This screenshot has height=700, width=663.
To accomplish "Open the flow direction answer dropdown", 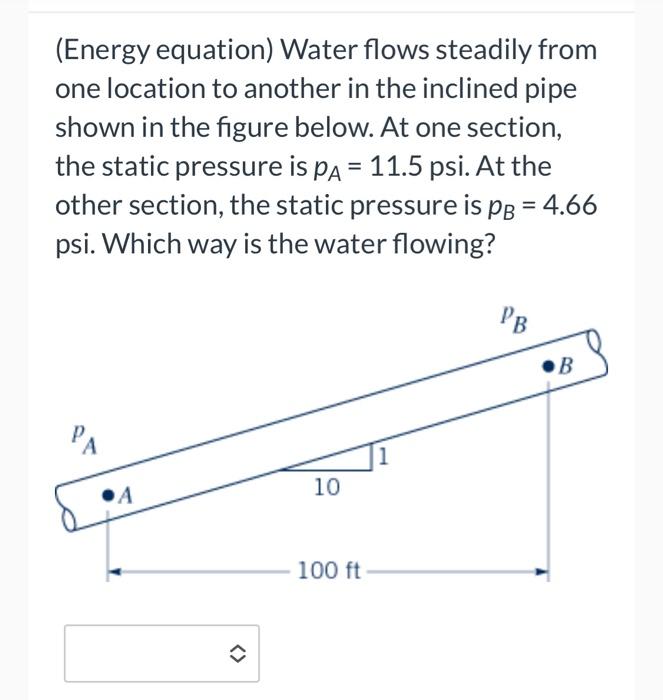I will coord(162,653).
